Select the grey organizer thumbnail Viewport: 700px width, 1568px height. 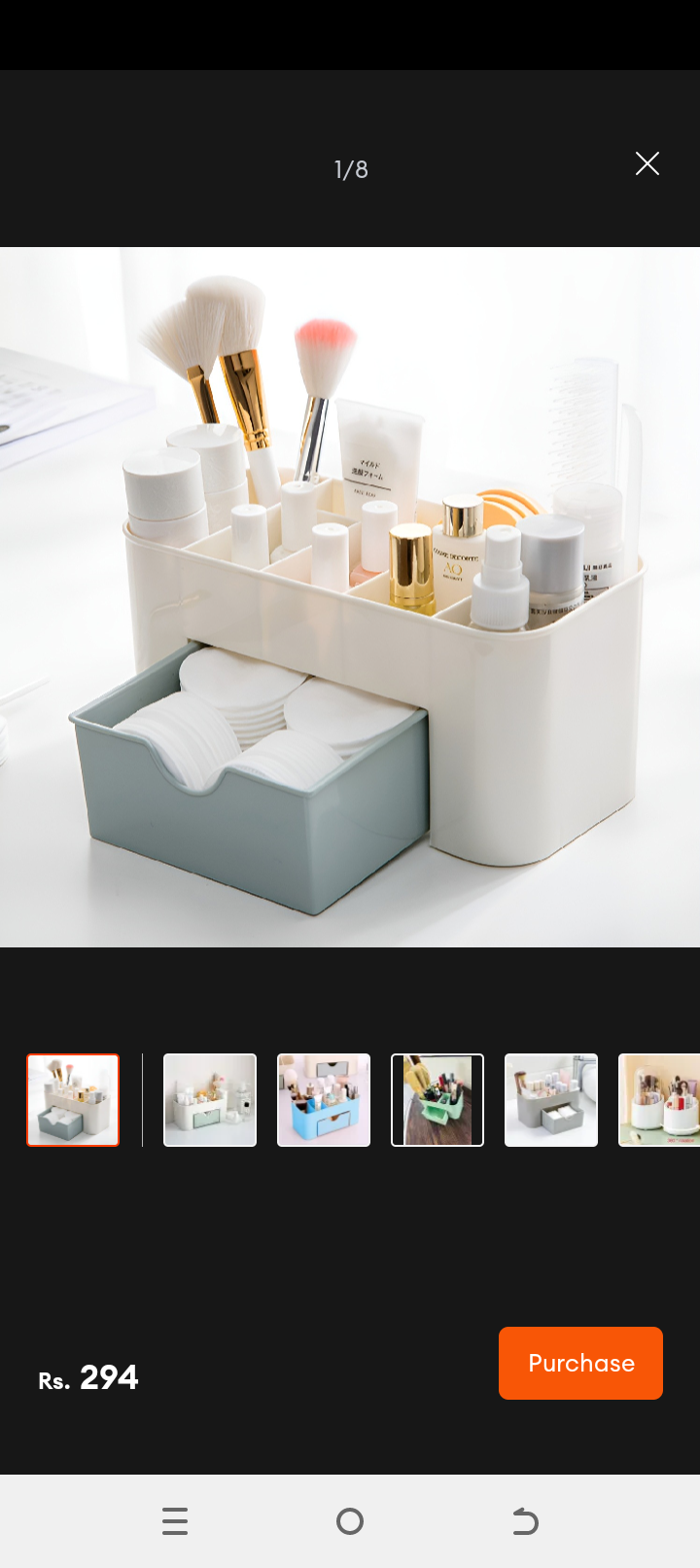(551, 1100)
